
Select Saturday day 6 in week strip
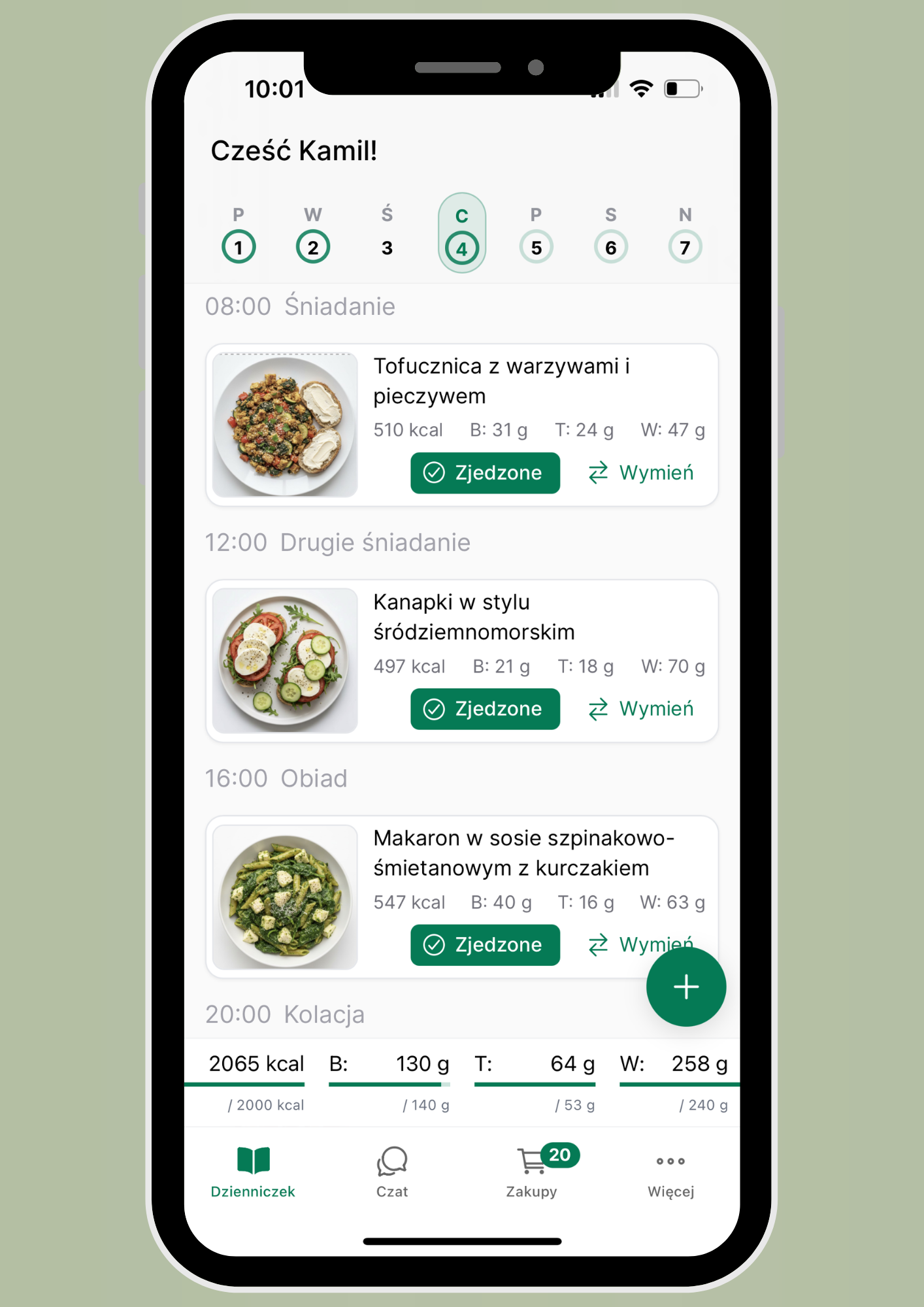click(610, 246)
